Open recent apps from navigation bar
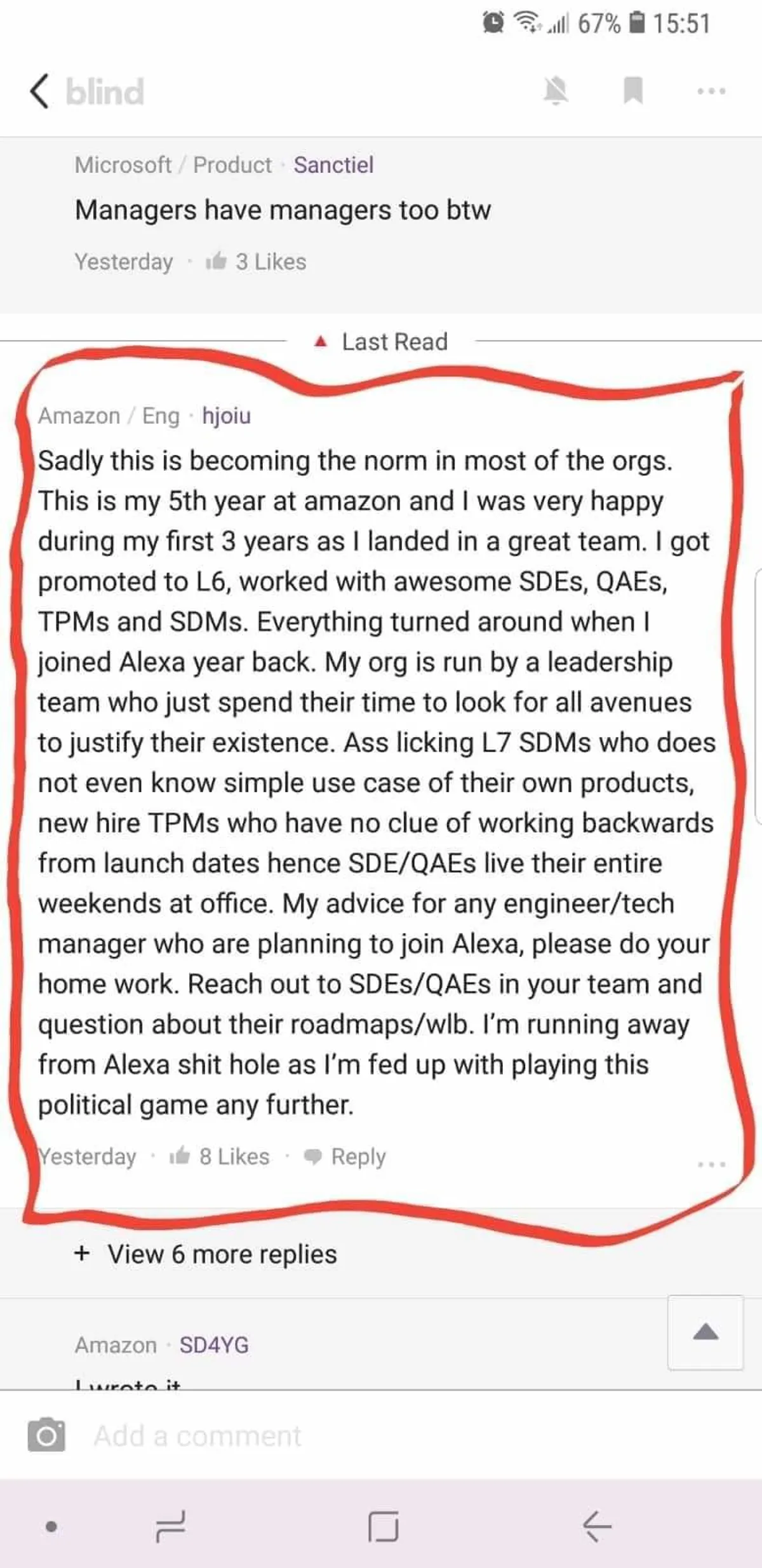 171,1526
